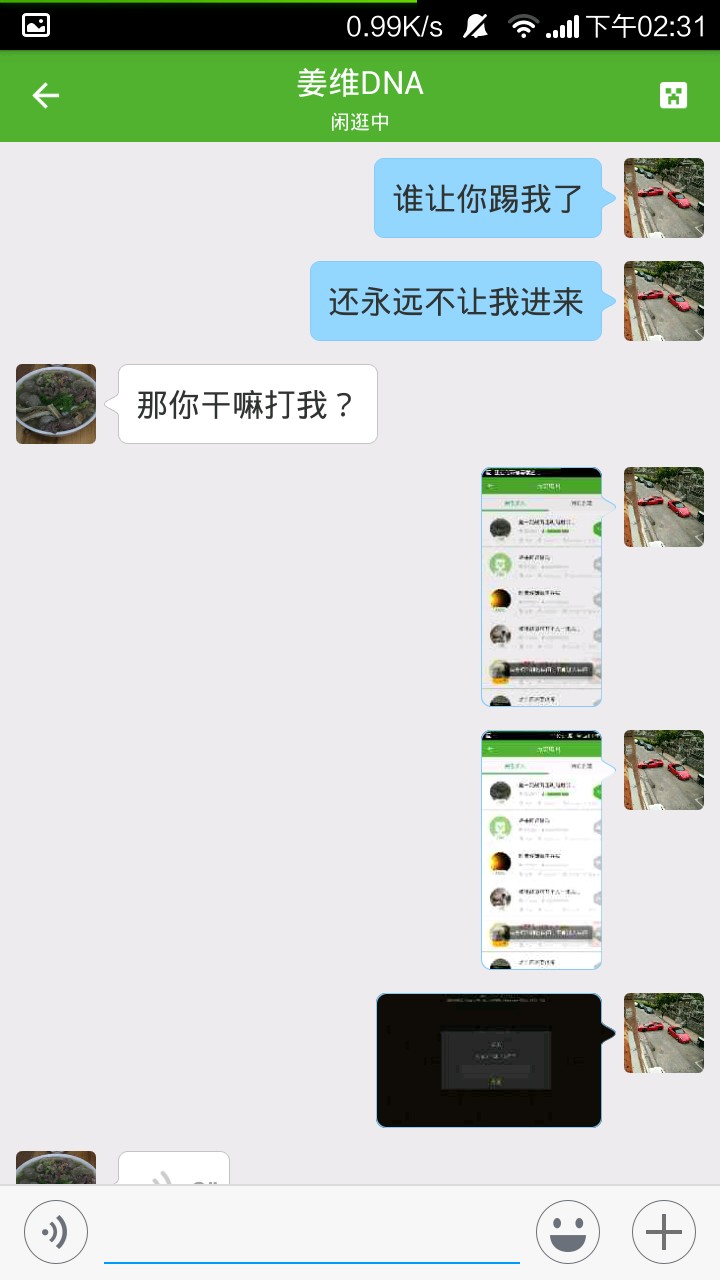
Task: Open my avatar beside 谁让你踢我了
Action: point(664,198)
